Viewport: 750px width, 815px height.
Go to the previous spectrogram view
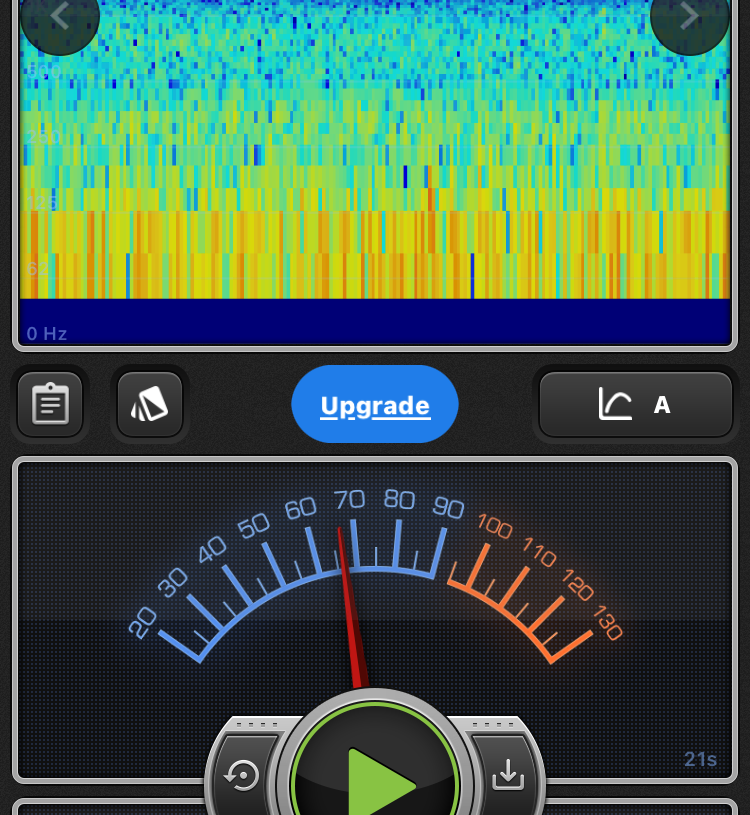(59, 17)
